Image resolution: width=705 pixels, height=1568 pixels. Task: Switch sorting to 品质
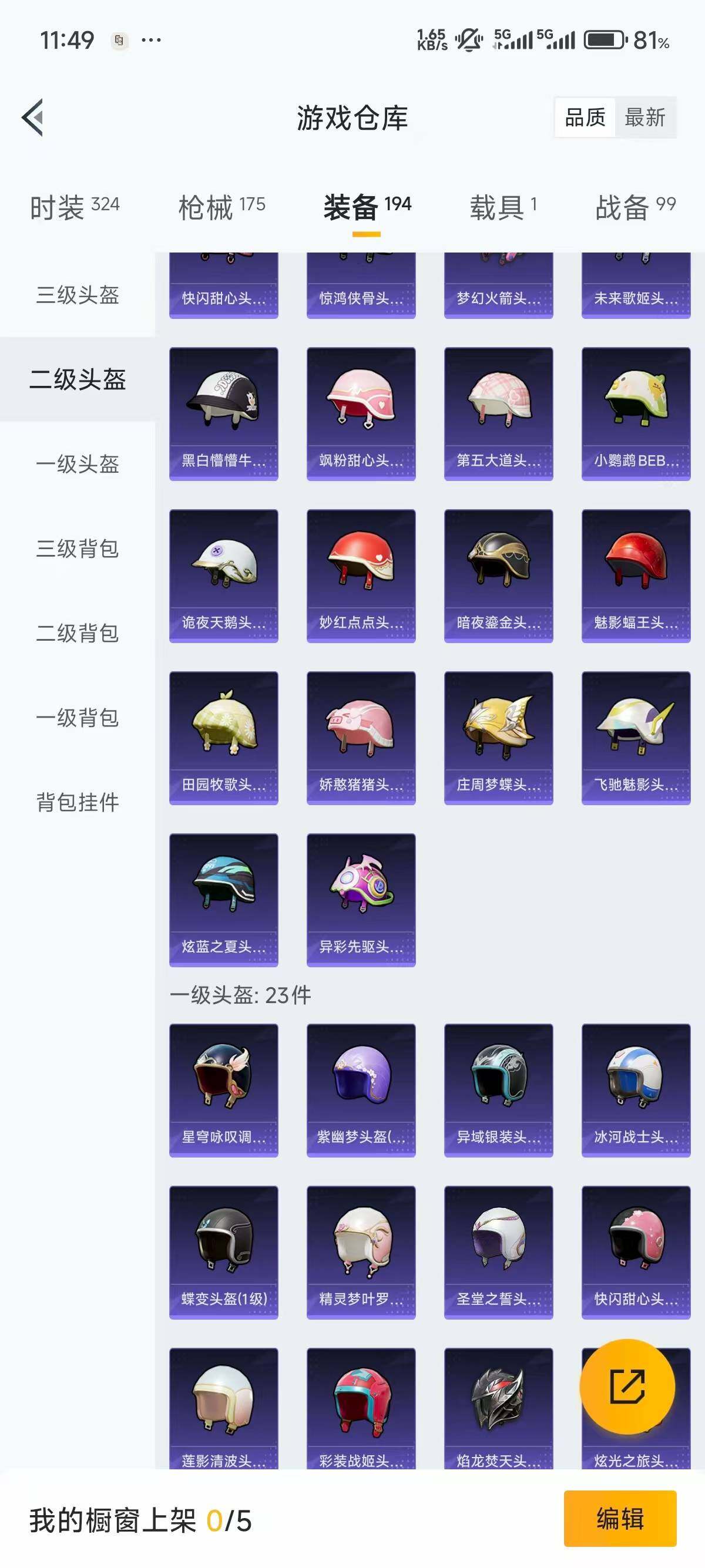tap(585, 118)
